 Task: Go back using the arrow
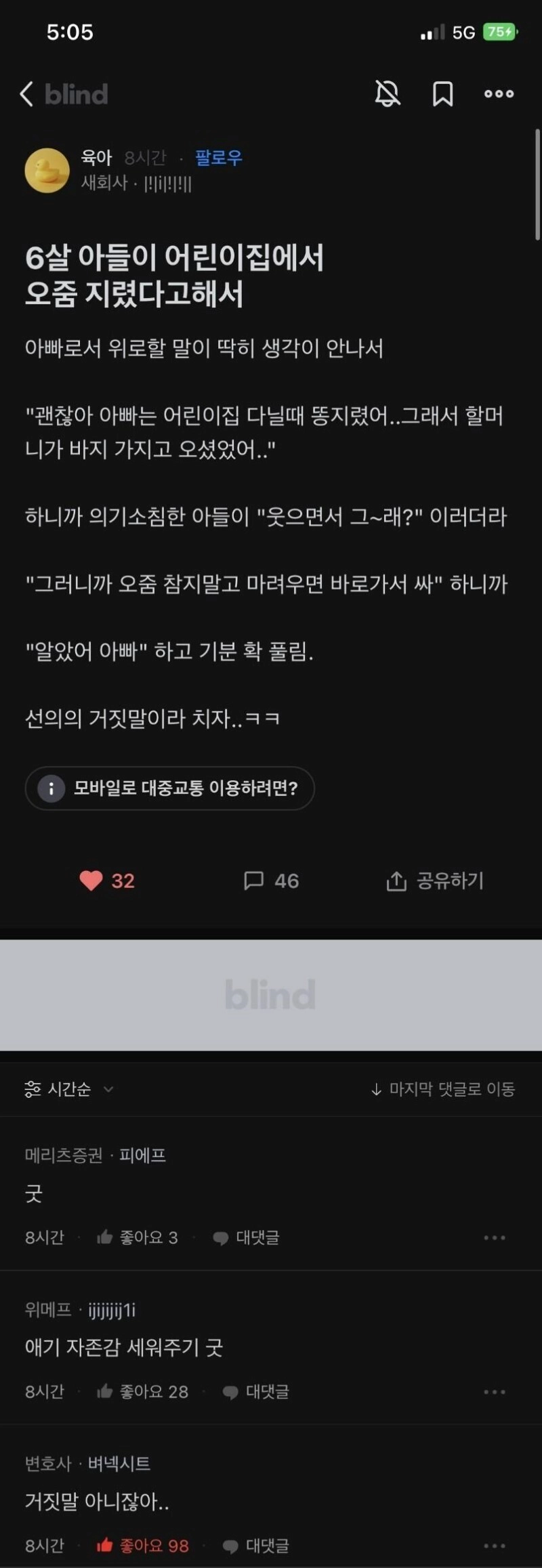click(x=27, y=94)
